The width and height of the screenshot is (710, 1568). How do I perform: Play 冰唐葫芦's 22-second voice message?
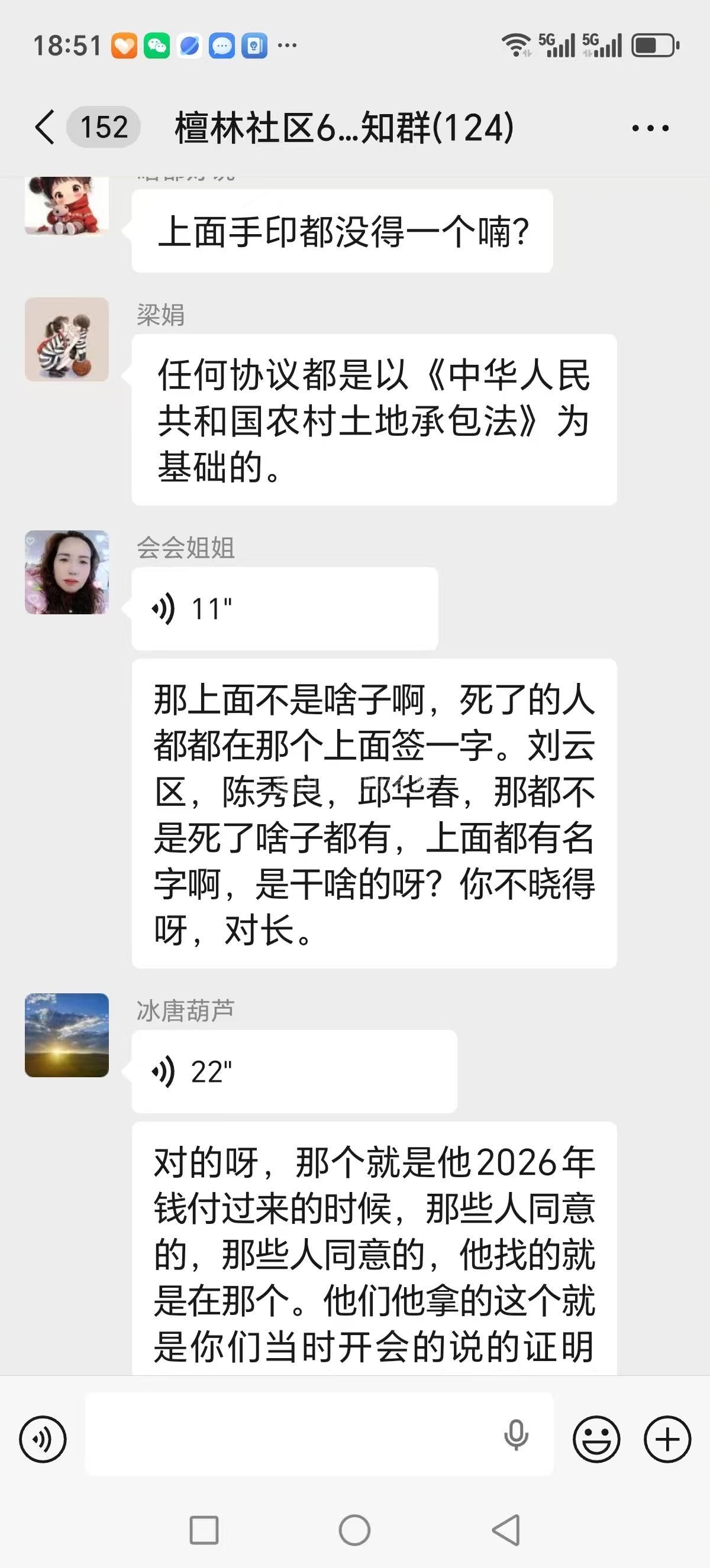tap(293, 1072)
